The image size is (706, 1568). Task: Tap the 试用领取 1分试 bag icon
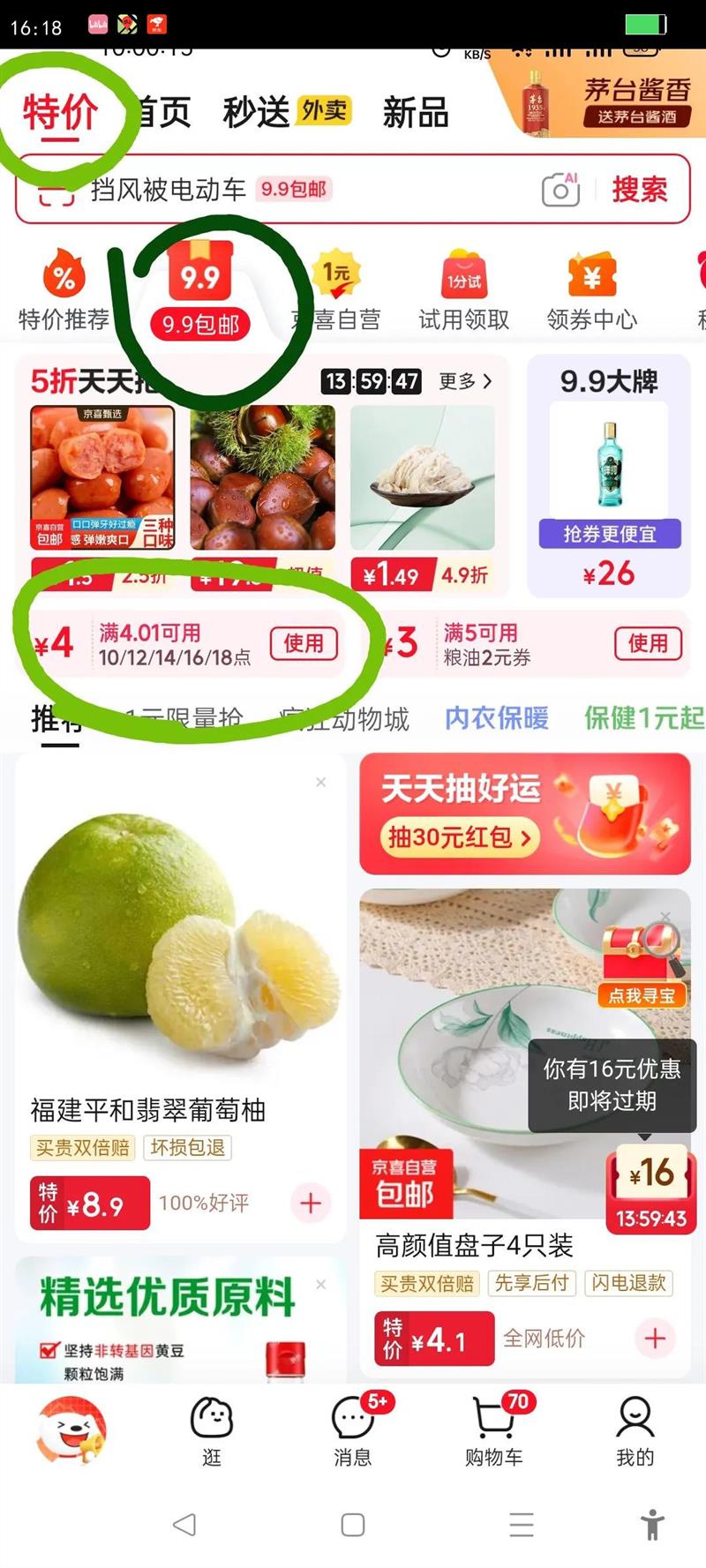pos(462,275)
